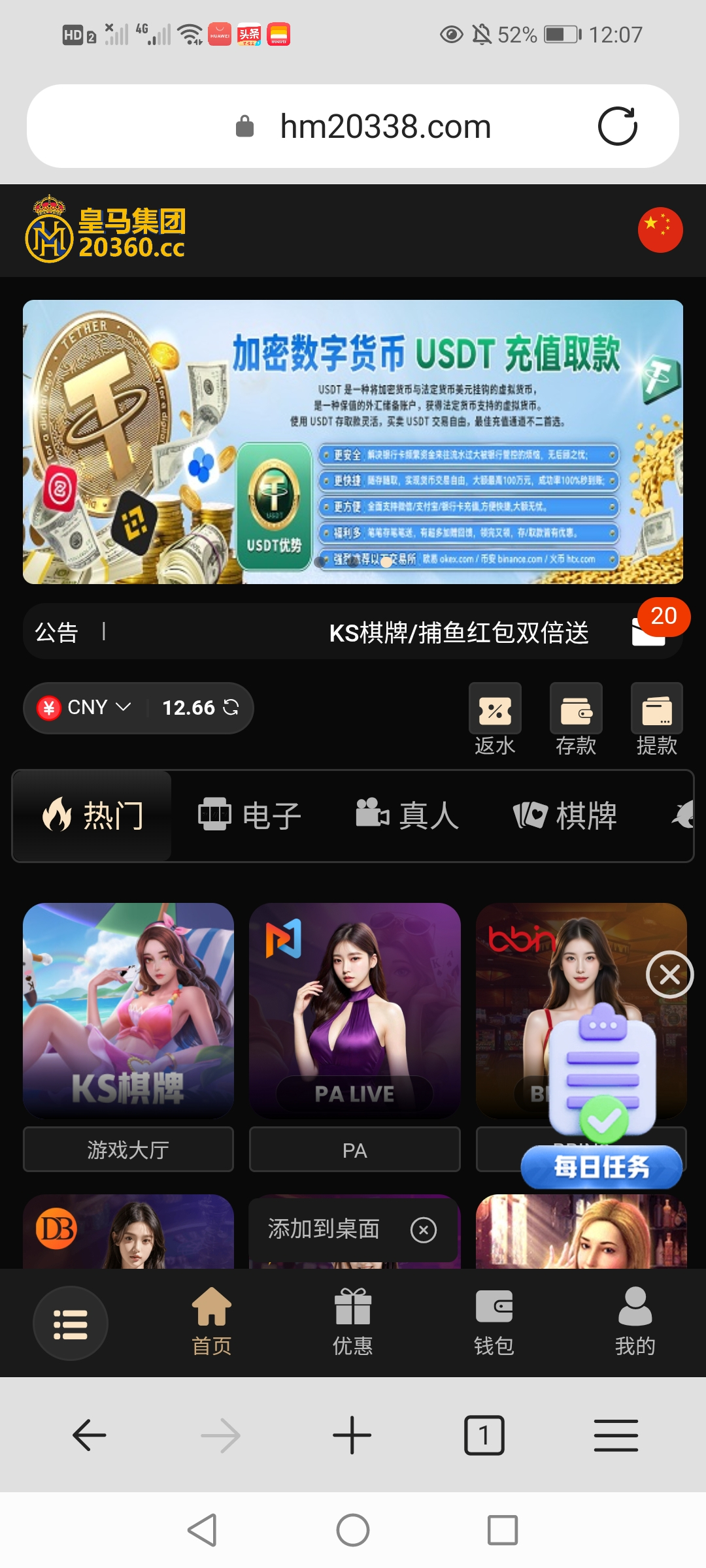Reload the page in the address bar
This screenshot has width=706, height=1568.
618,125
